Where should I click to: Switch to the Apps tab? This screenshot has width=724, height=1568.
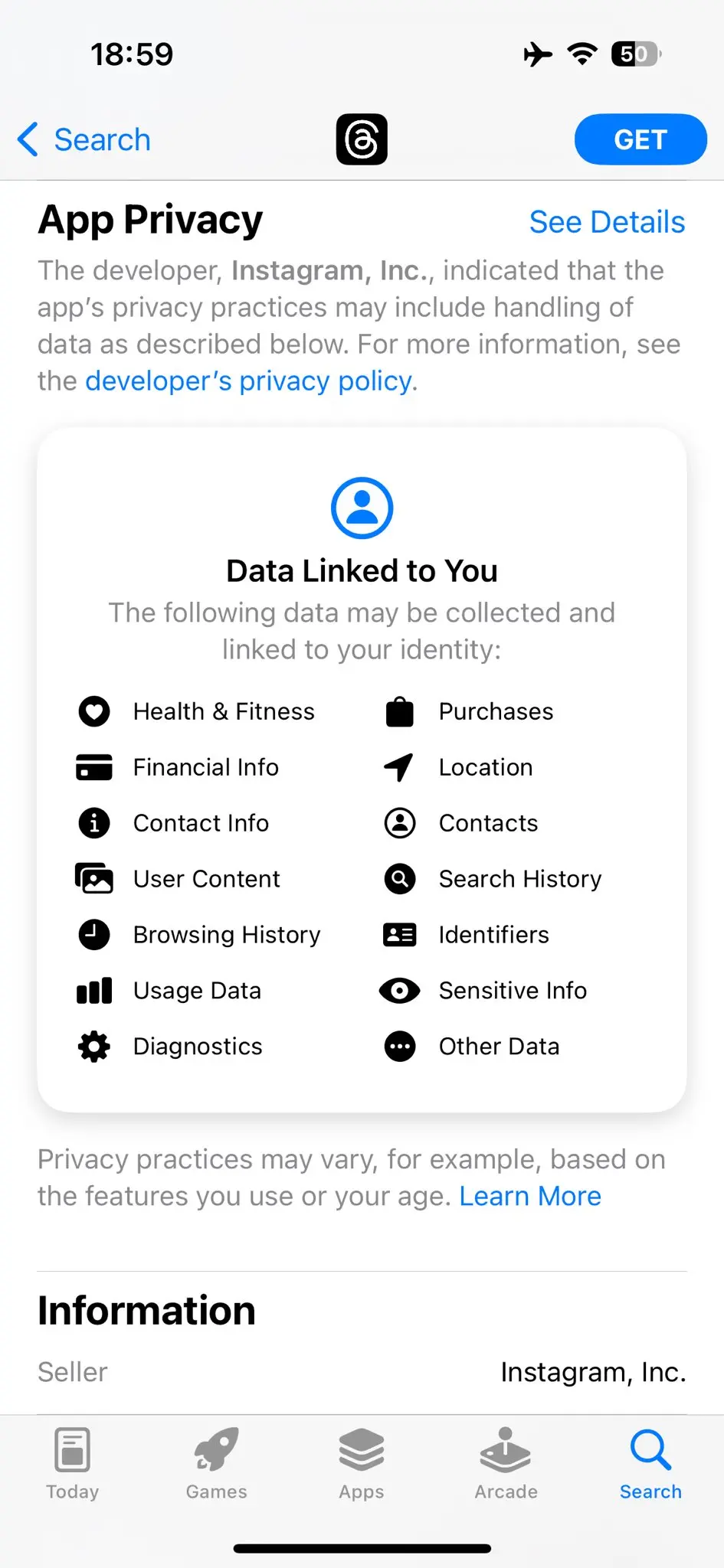click(x=362, y=1462)
